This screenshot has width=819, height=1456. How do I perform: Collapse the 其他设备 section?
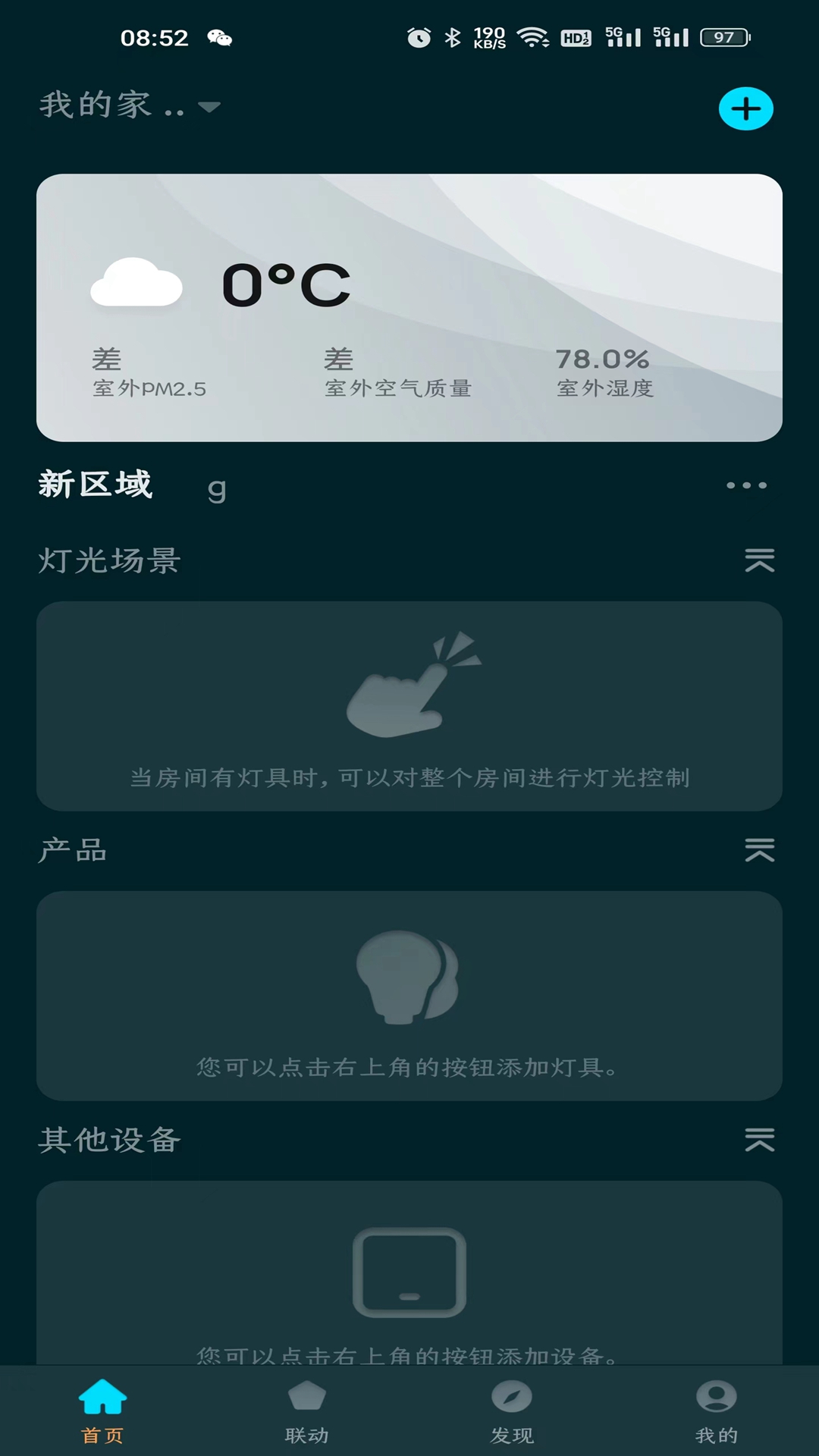coord(759,1140)
